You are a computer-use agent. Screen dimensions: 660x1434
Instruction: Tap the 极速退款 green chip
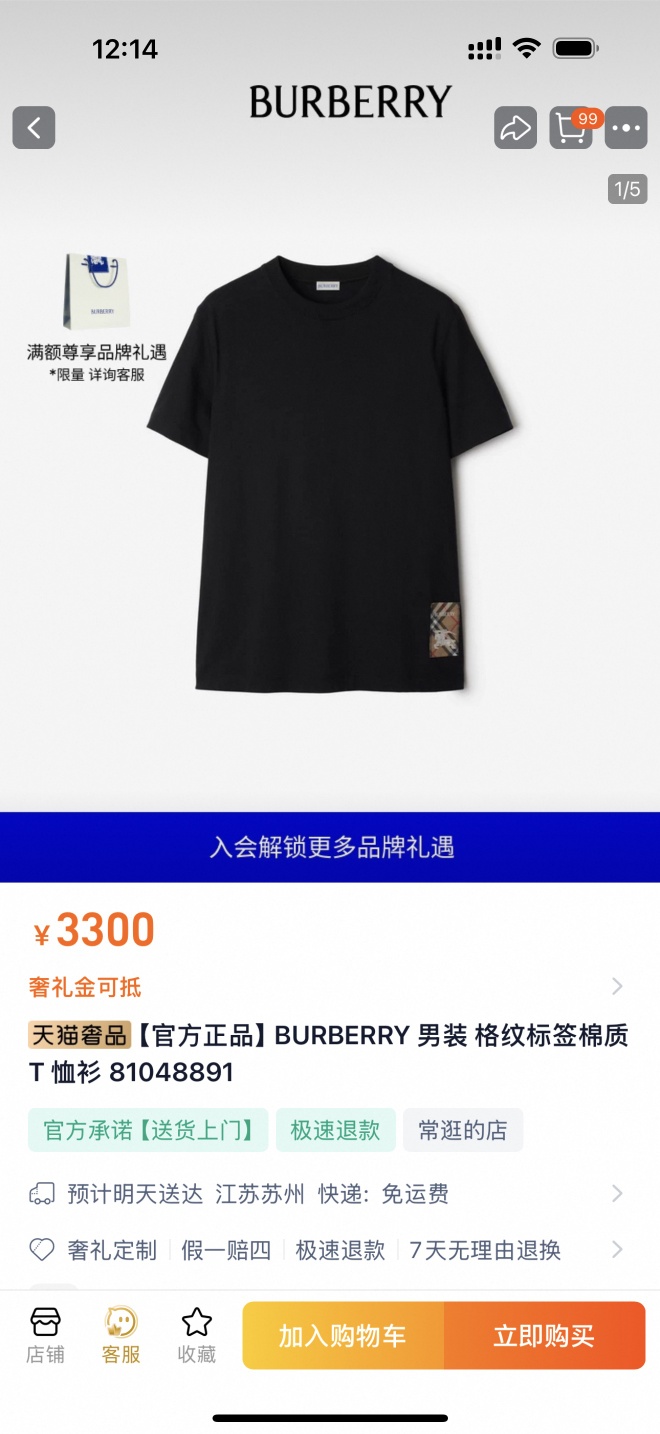335,1130
